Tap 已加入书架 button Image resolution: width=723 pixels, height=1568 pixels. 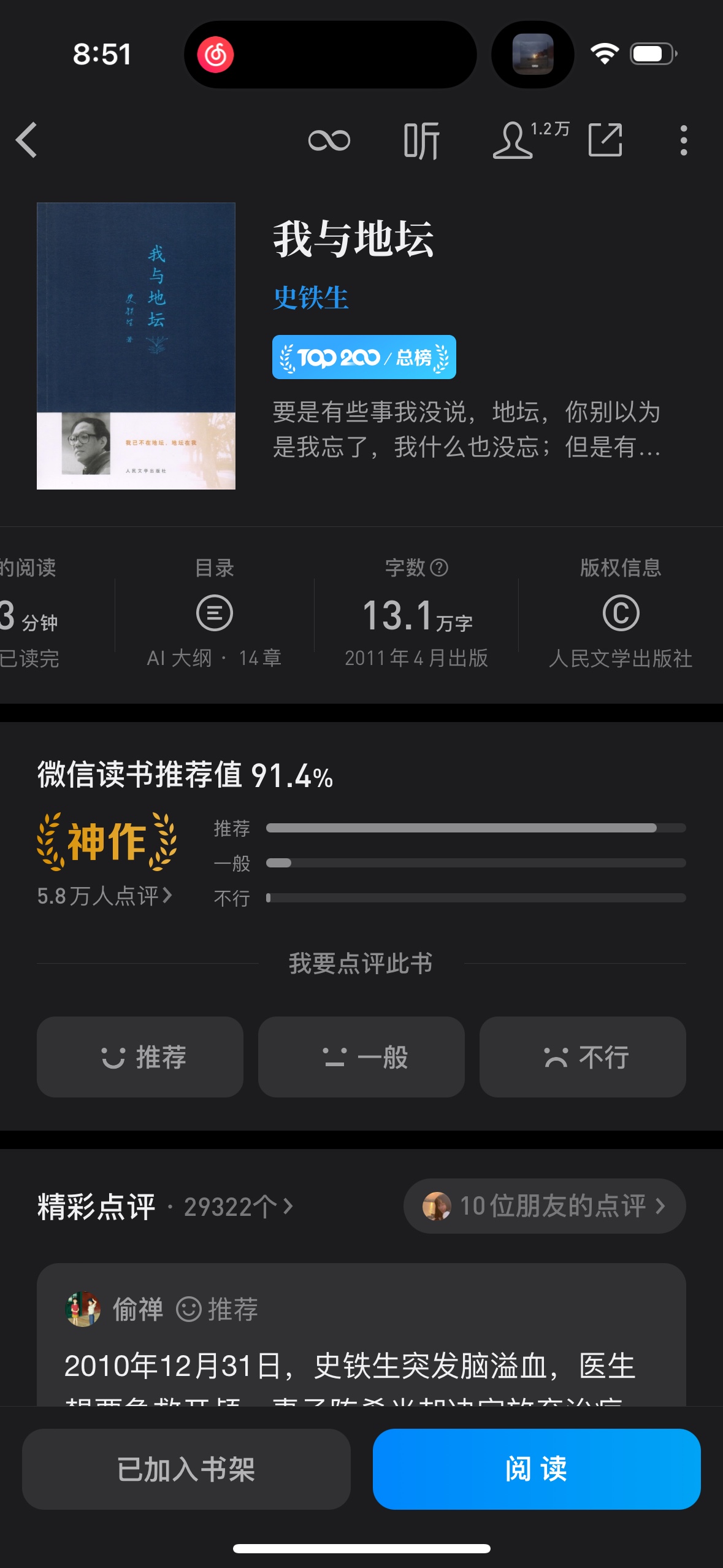click(x=186, y=1469)
